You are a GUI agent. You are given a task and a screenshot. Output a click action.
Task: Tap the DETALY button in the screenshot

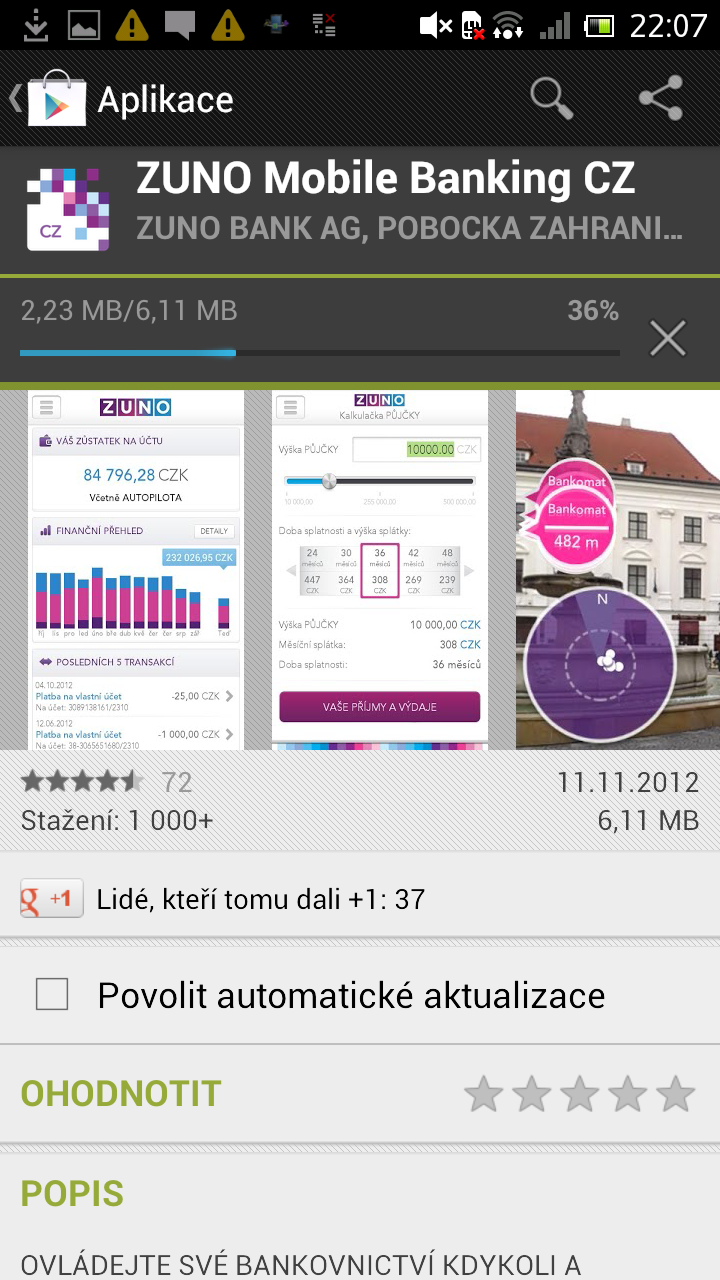(212, 531)
